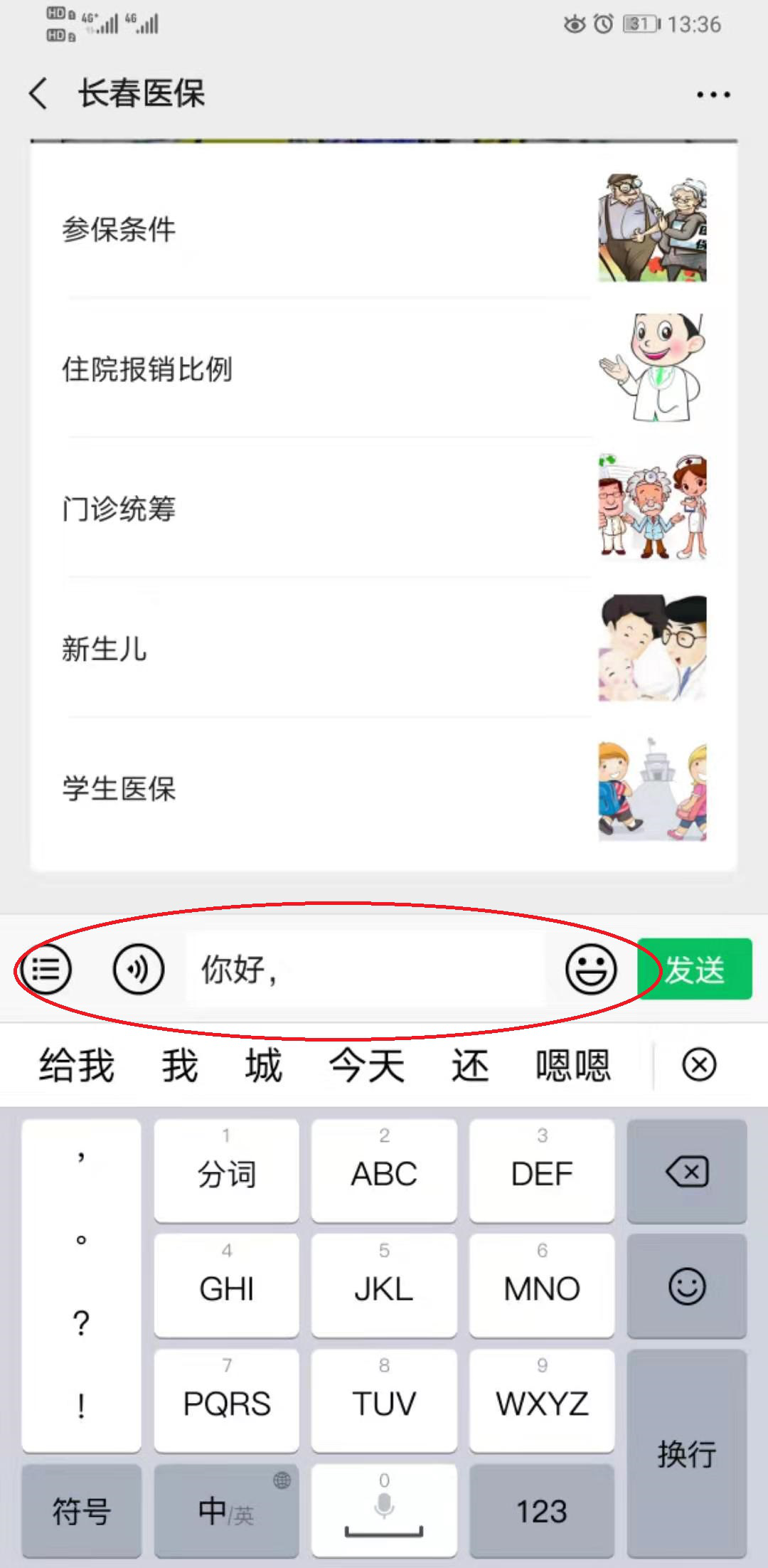
Task: Choose 给我 from the prediction bar
Action: (x=74, y=1064)
